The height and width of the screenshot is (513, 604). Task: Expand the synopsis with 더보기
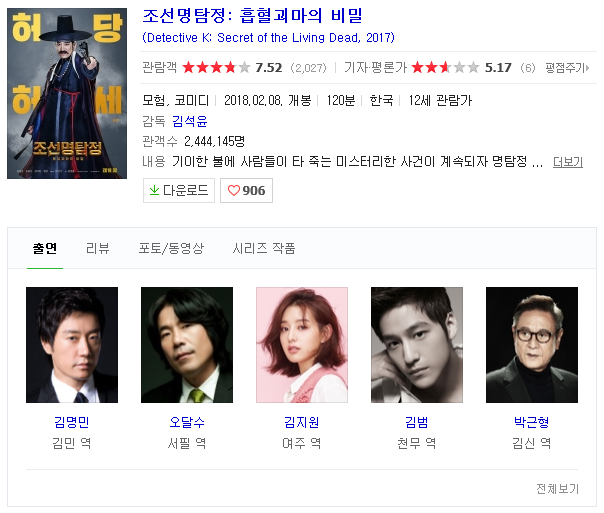tap(567, 162)
